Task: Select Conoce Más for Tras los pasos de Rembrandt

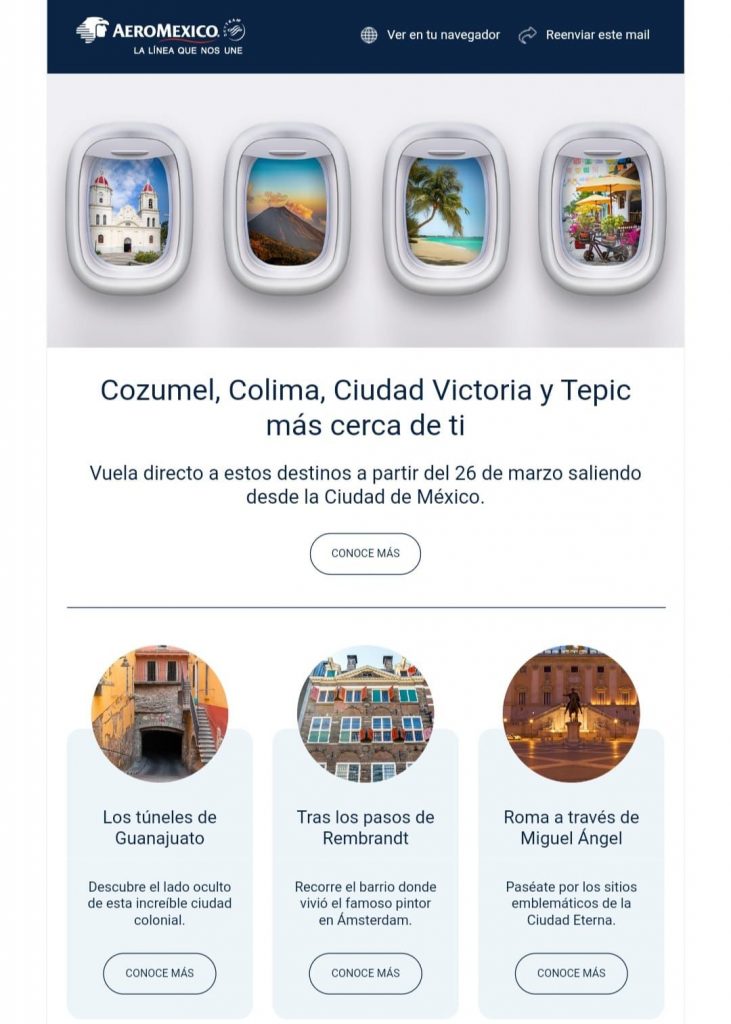Action: 365,973
